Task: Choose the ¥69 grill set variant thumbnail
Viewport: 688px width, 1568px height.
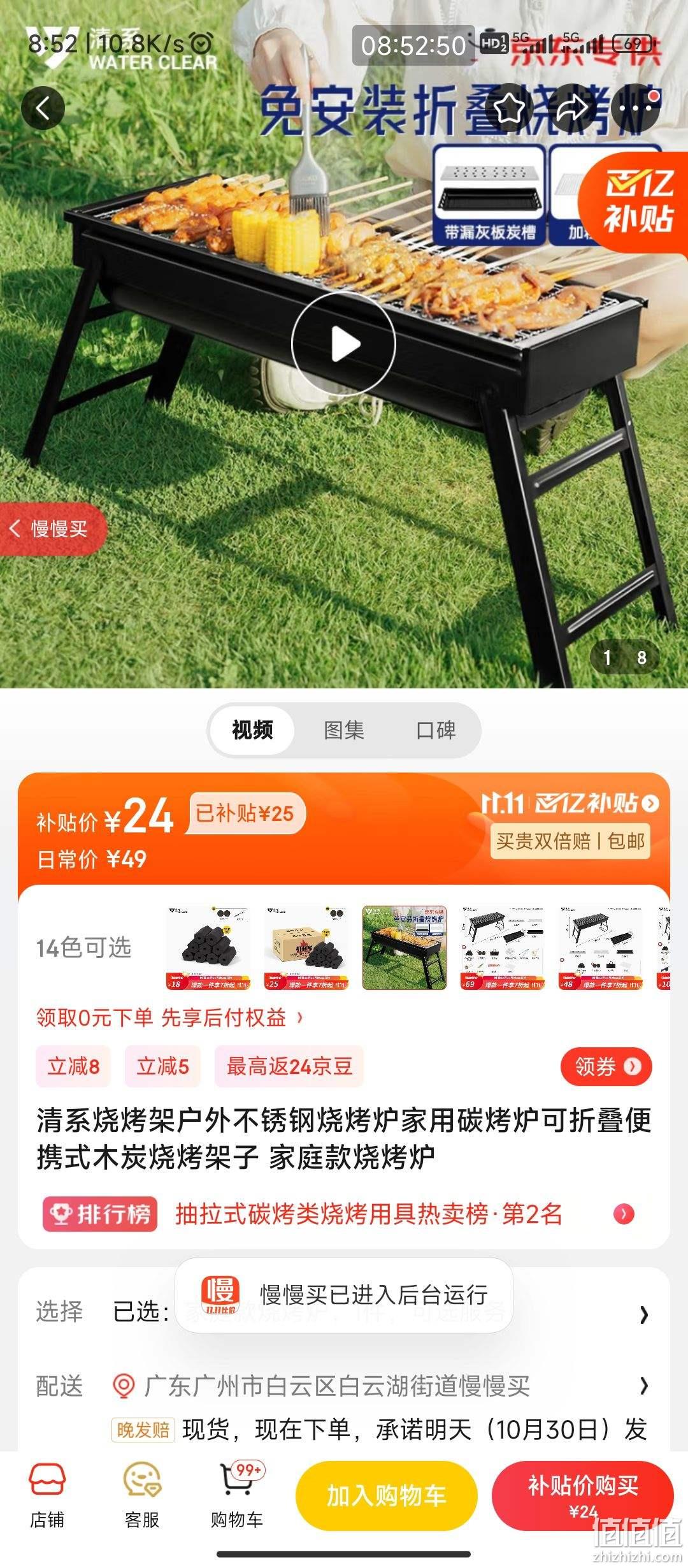Action: coord(502,948)
